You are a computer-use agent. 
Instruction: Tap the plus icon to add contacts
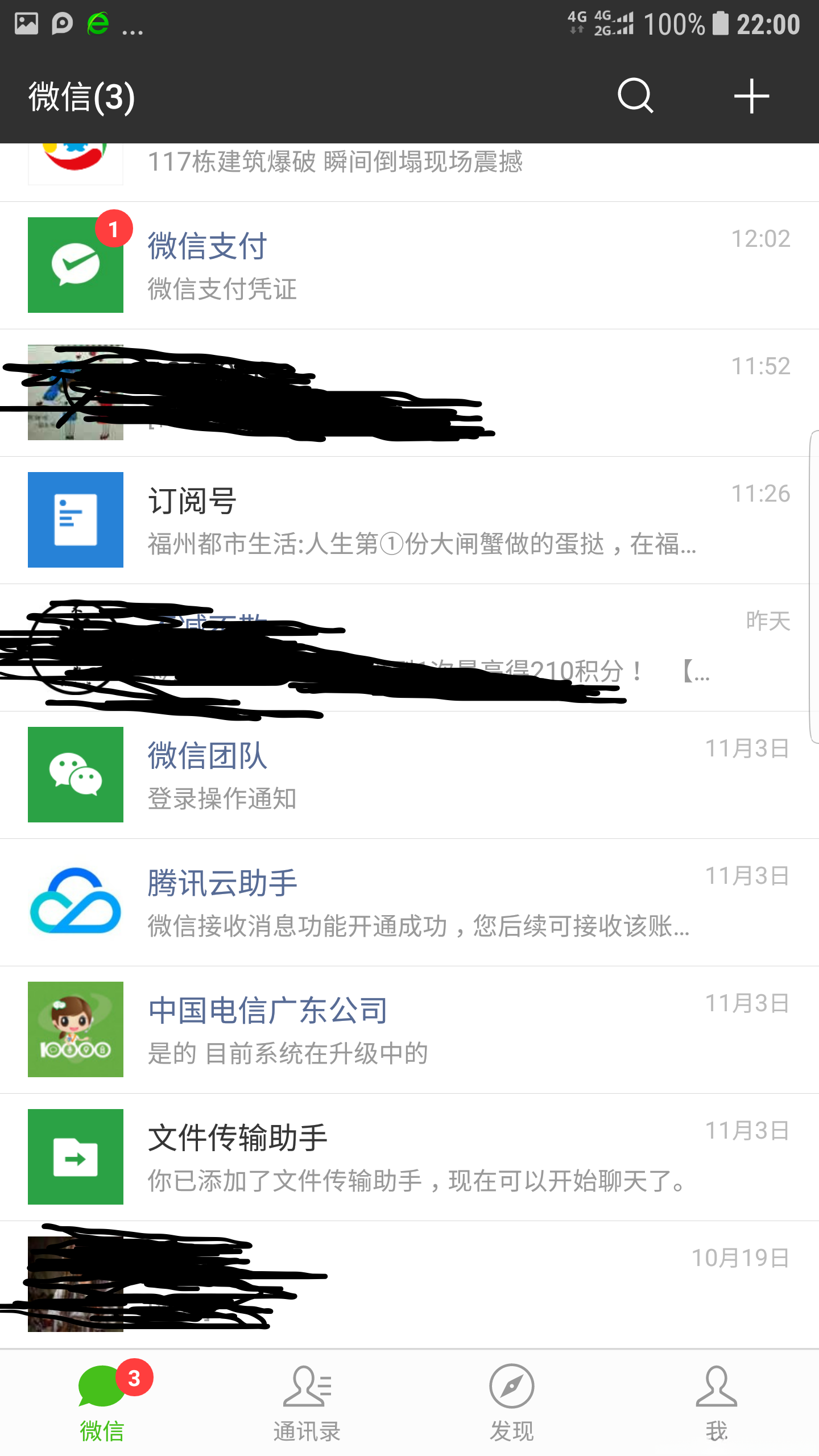pyautogui.click(x=751, y=97)
